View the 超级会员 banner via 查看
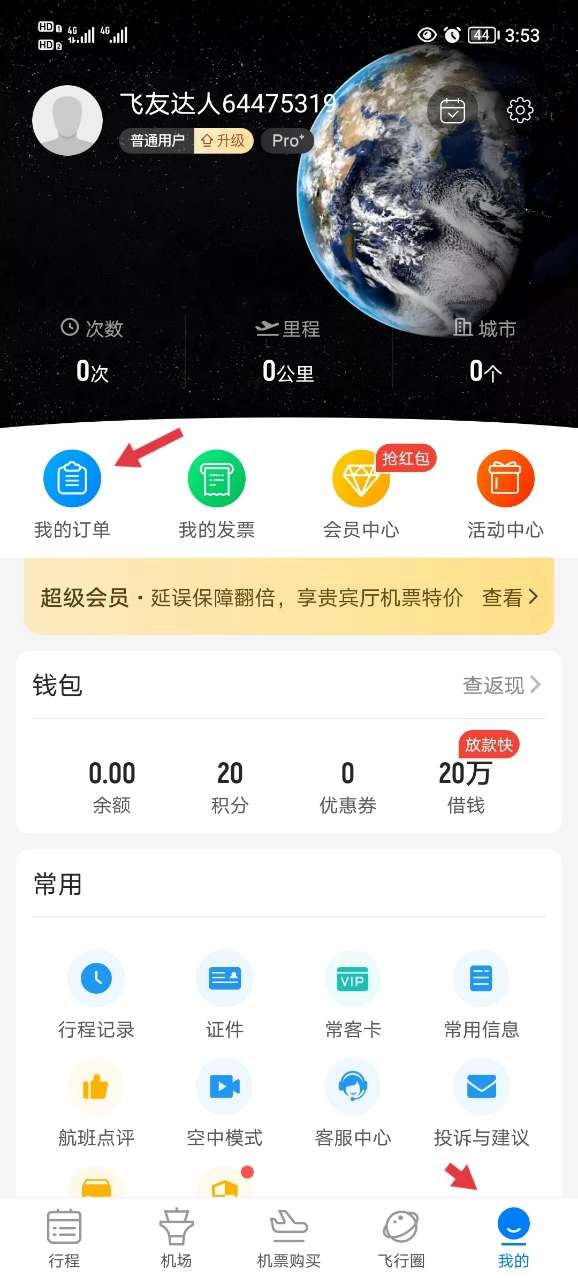The width and height of the screenshot is (578, 1278). [x=510, y=598]
